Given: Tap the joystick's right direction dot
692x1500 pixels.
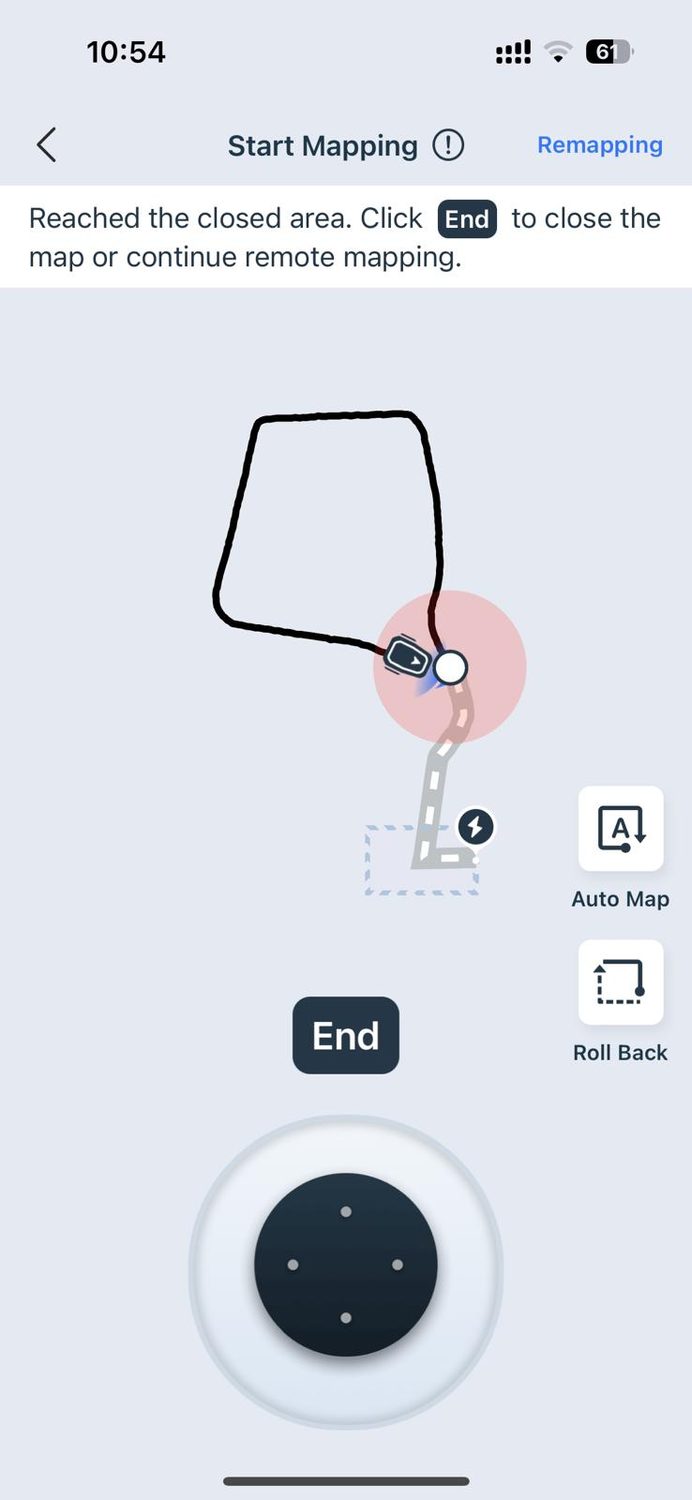Looking at the screenshot, I should pyautogui.click(x=397, y=1265).
